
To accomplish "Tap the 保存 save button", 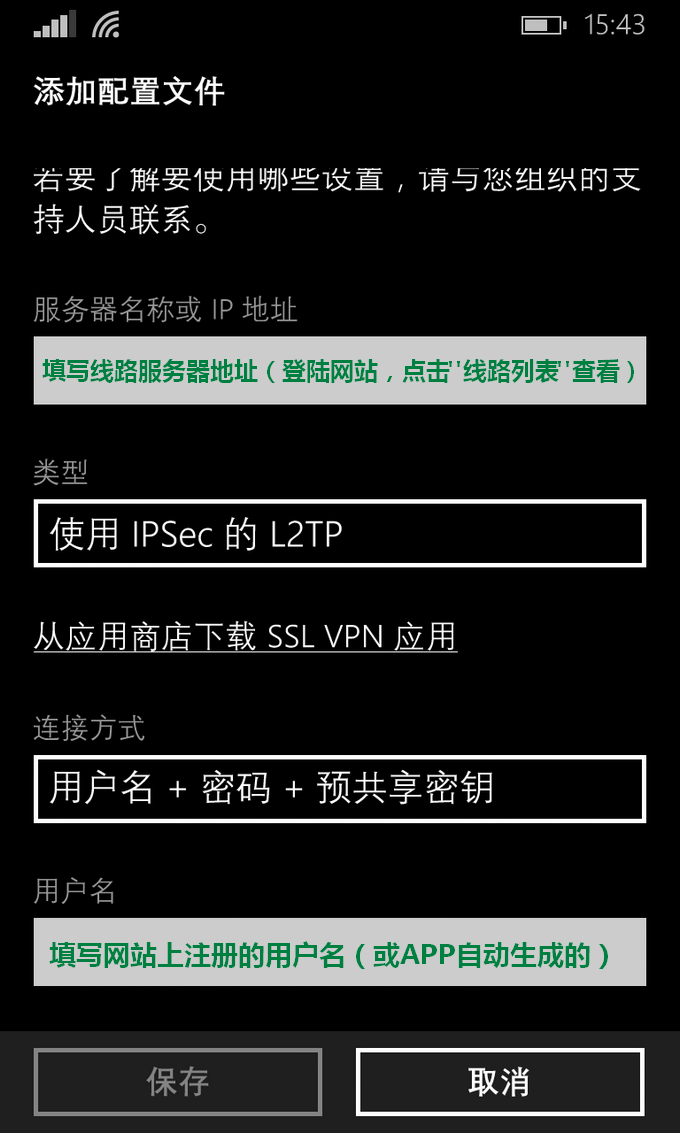I will [178, 1082].
